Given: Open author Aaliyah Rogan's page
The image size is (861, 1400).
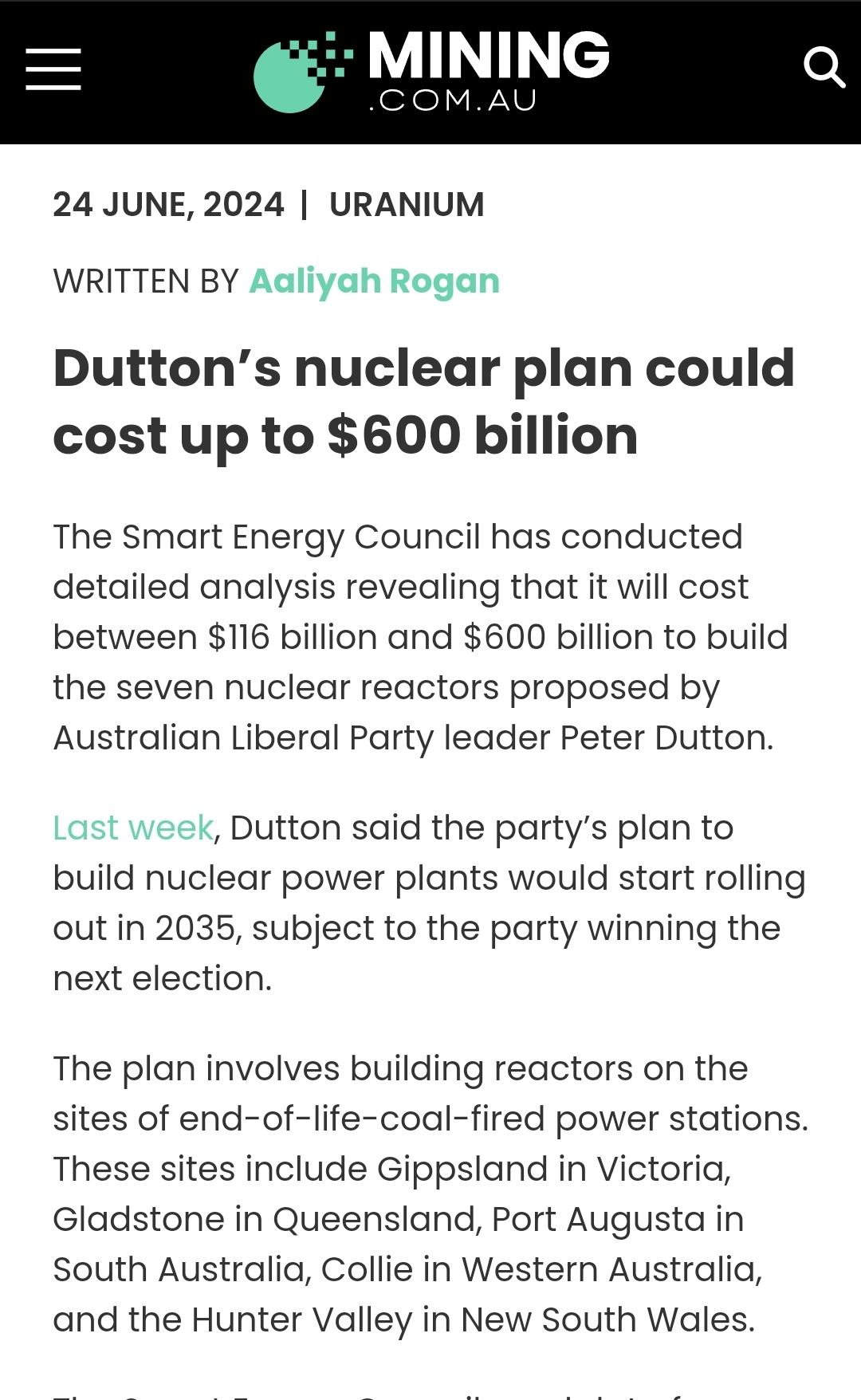Looking at the screenshot, I should click(374, 281).
